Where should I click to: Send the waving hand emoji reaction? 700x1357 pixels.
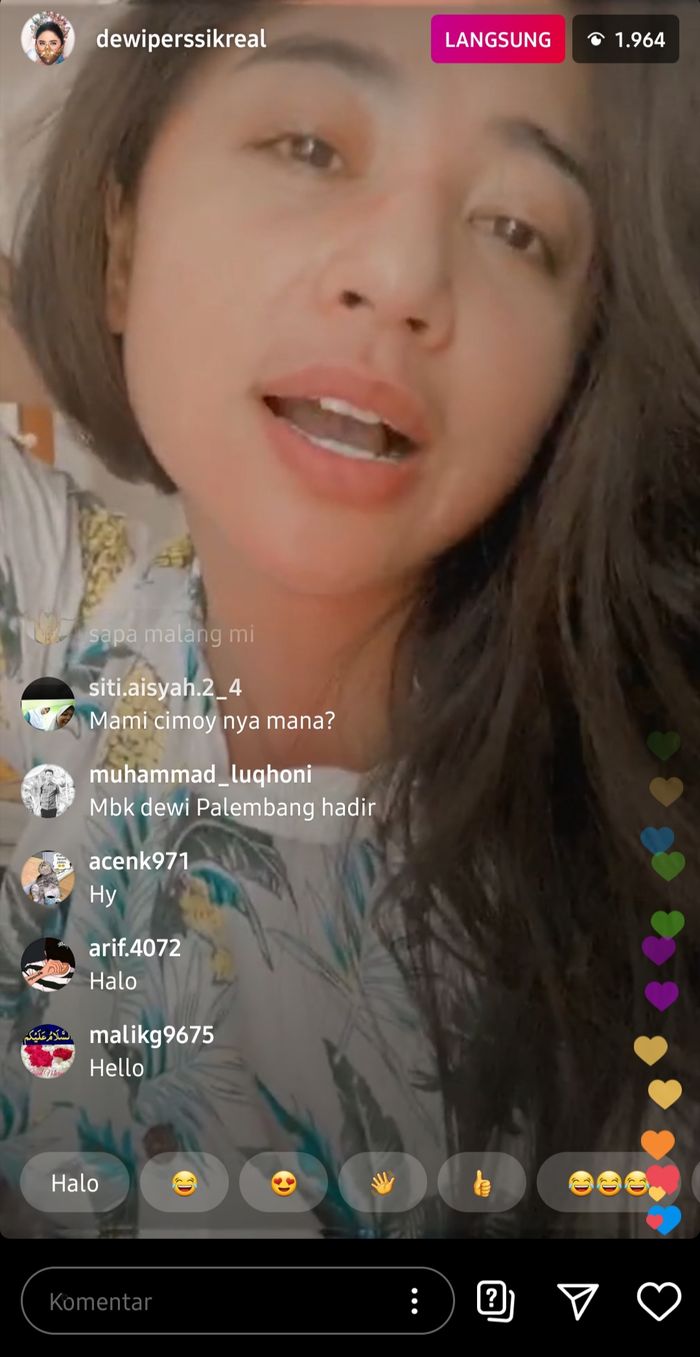(382, 1183)
